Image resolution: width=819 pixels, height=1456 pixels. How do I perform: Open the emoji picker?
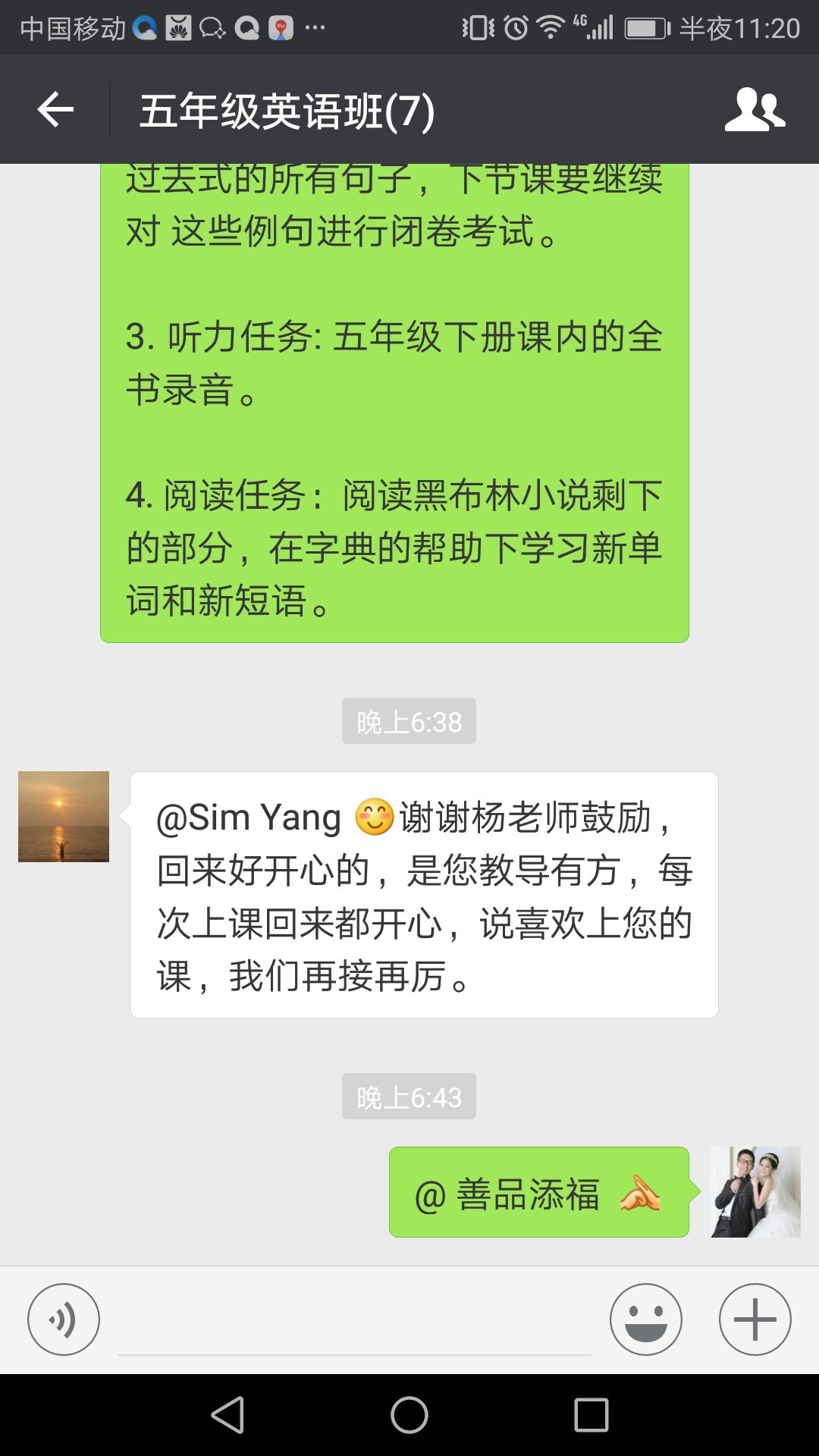(646, 1318)
